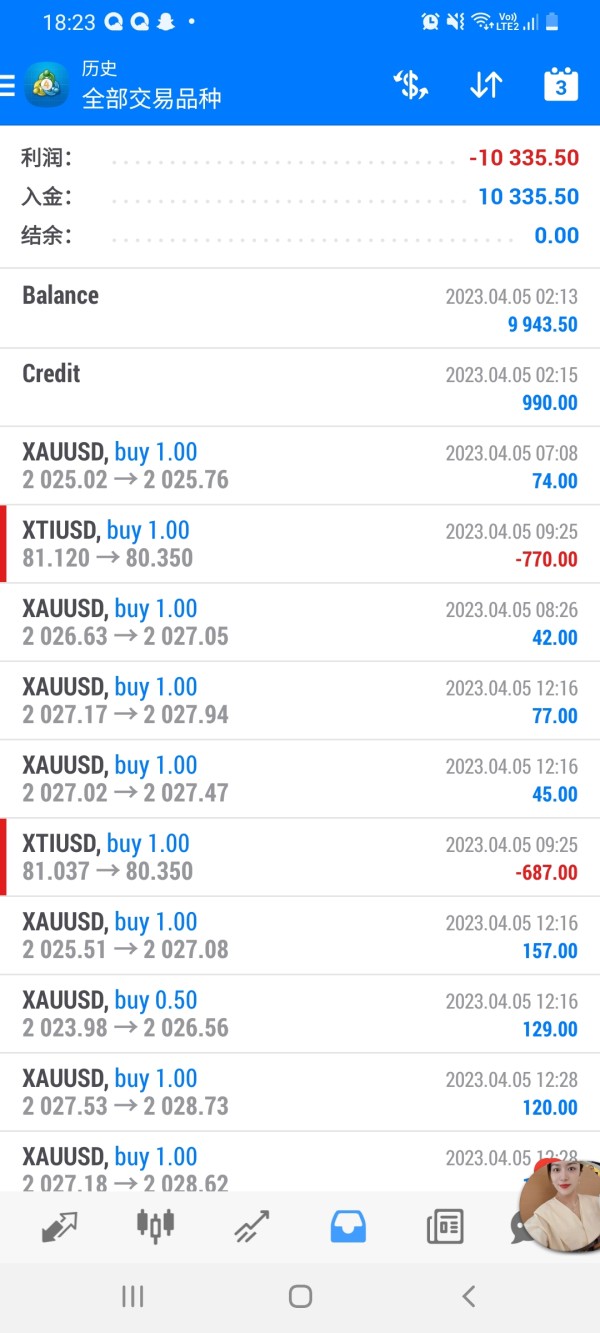Change the history sort order
This screenshot has height=1333, width=600.
[486, 86]
